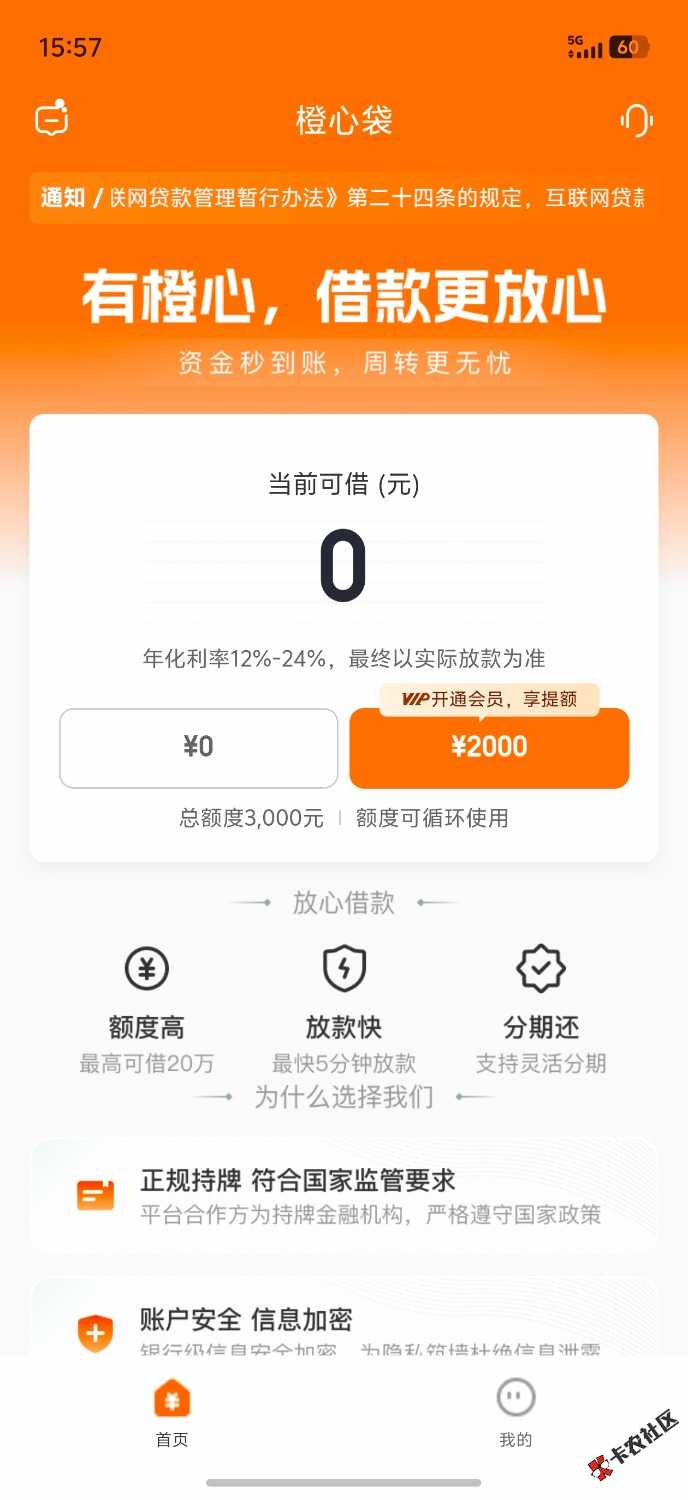Open the messages icon in the top bar
688x1500 pixels.
click(x=52, y=119)
